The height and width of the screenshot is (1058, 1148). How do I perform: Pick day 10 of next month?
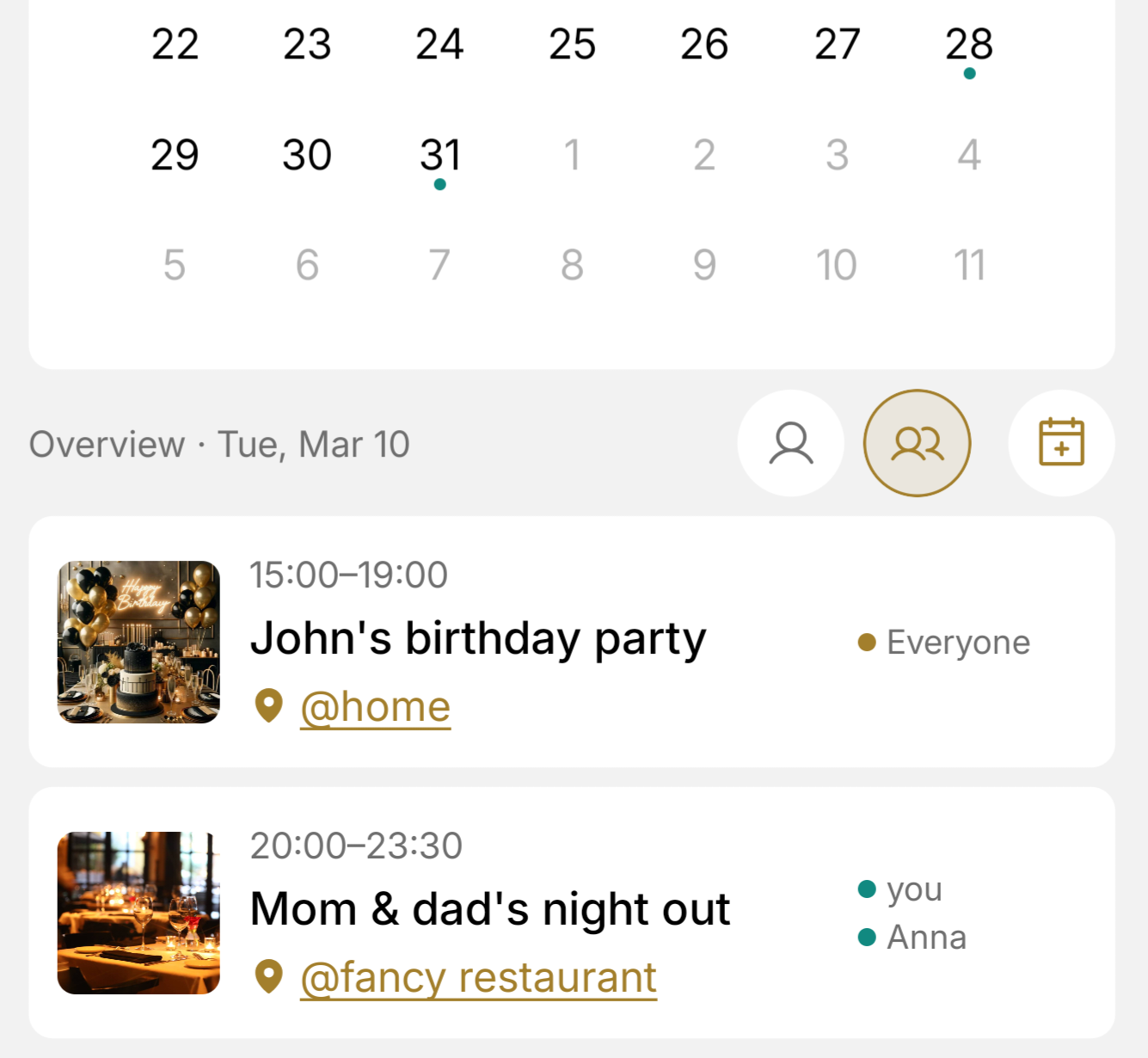click(836, 265)
